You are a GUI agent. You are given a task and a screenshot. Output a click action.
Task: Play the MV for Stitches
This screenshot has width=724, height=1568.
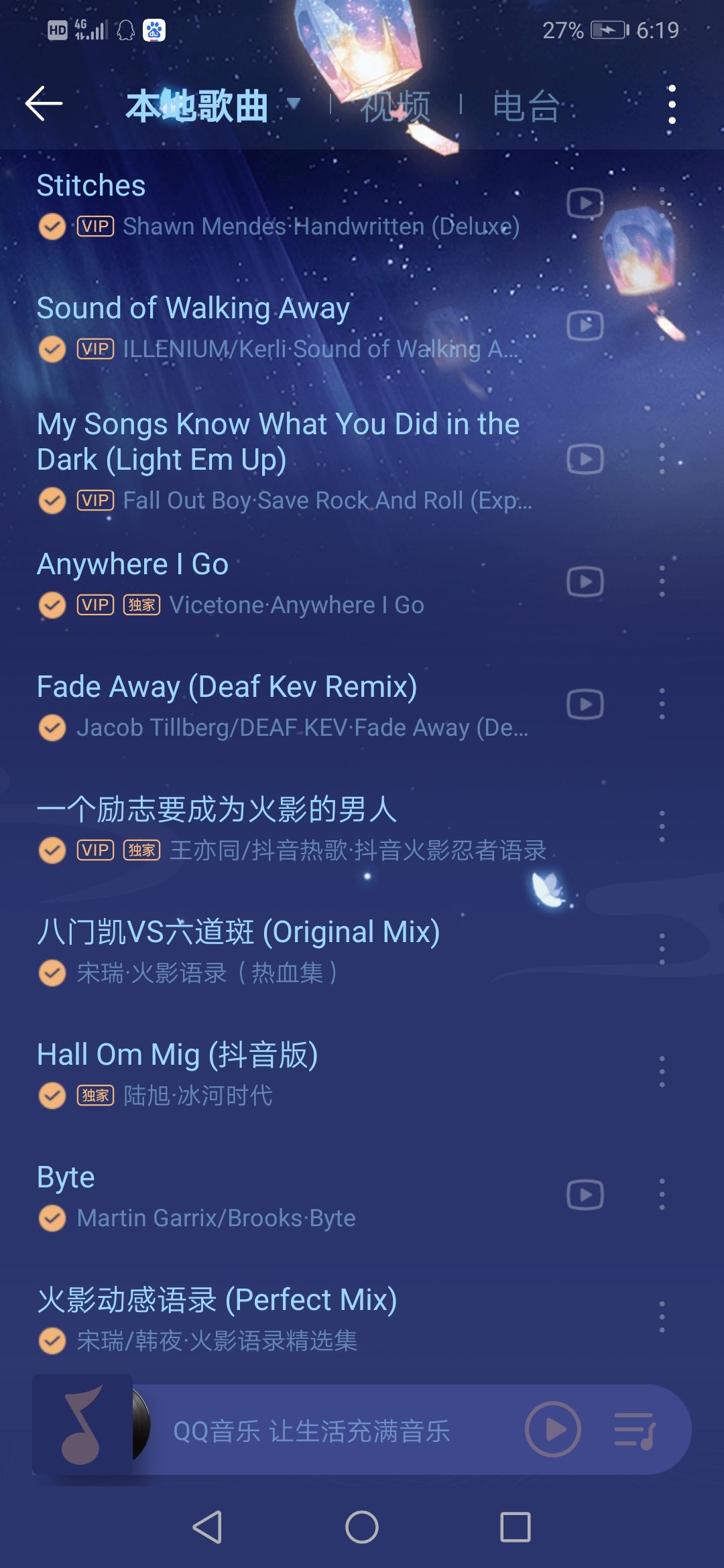pos(585,202)
